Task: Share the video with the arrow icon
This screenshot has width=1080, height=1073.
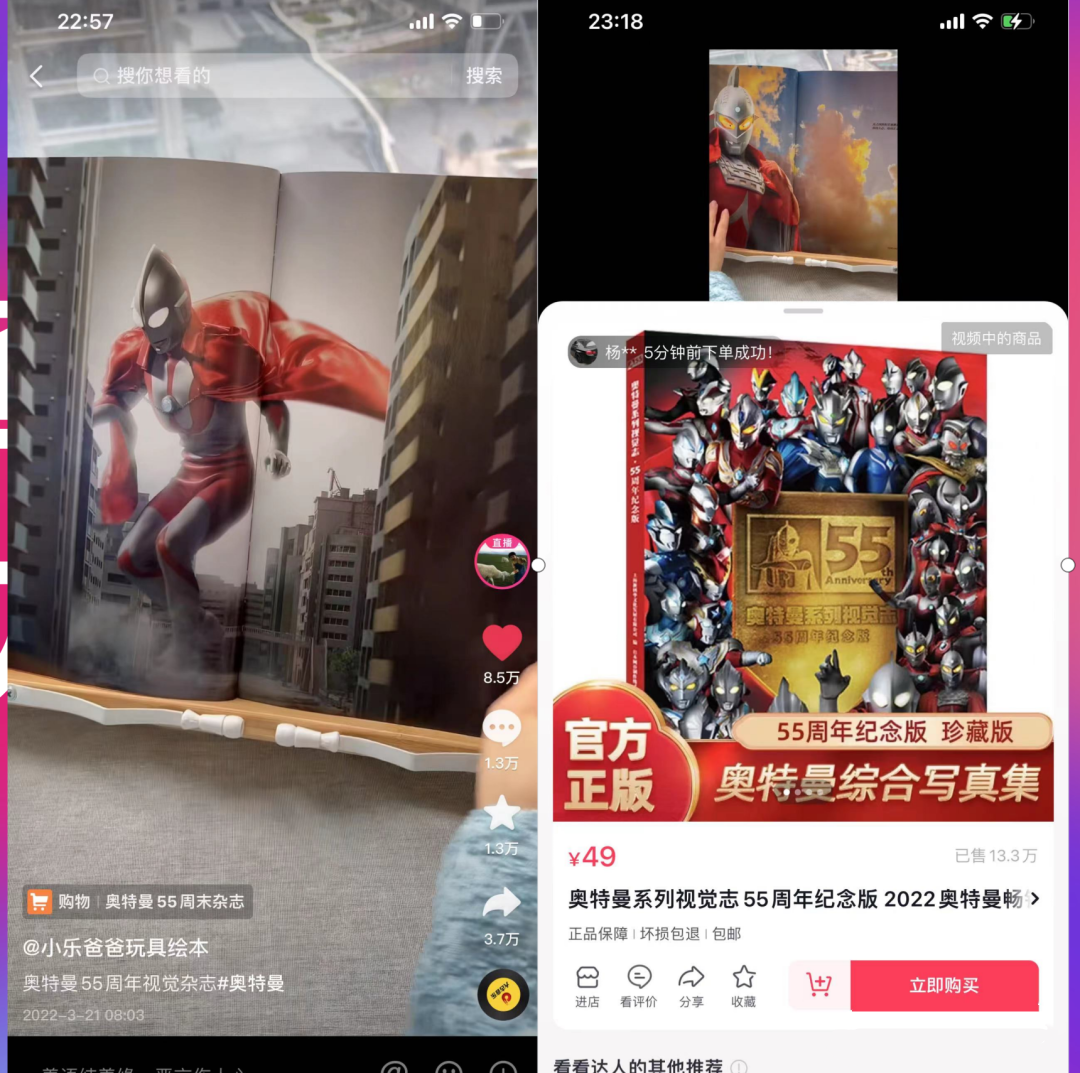Action: point(501,904)
